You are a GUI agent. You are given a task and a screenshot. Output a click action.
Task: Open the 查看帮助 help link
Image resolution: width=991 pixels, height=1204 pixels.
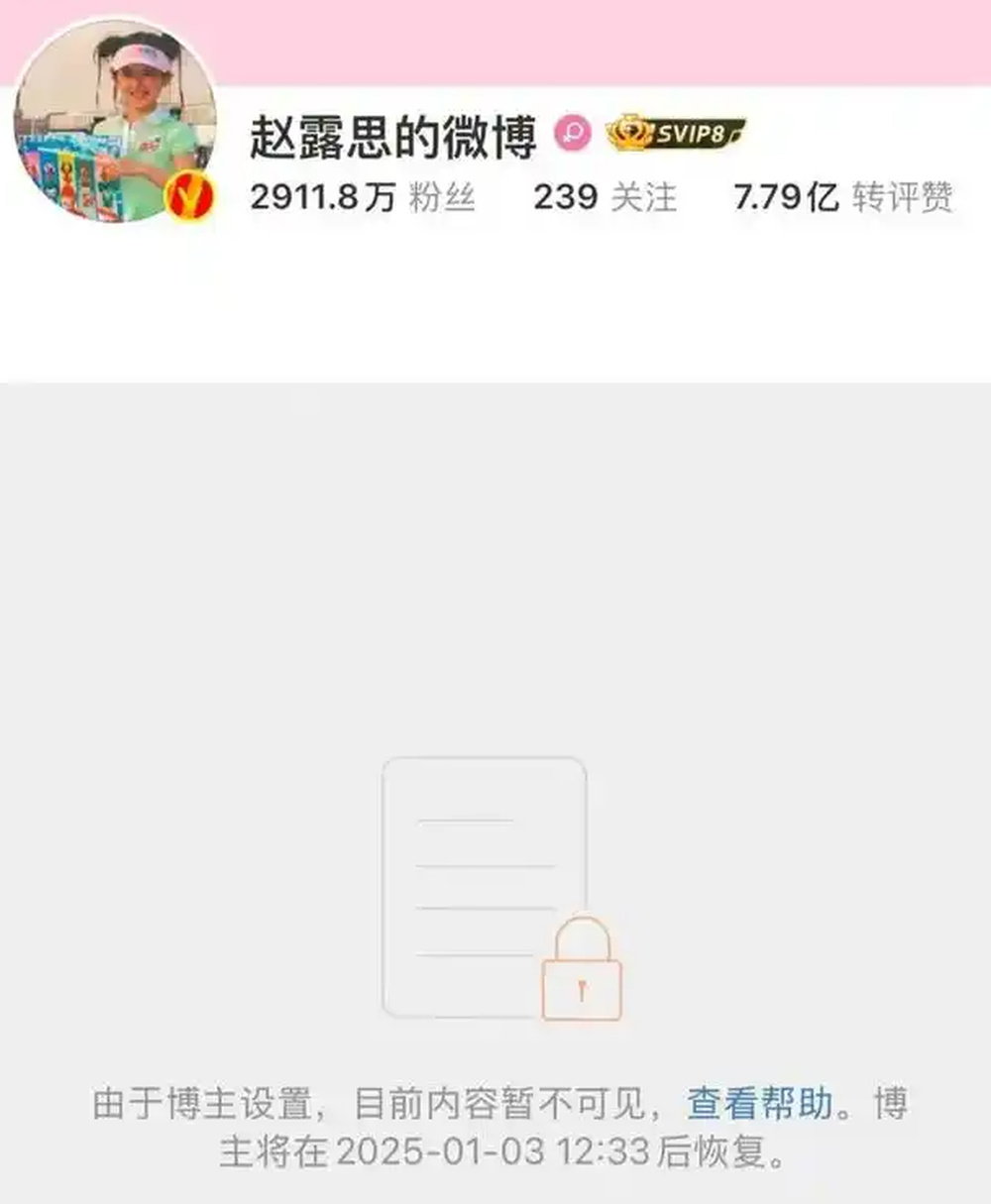click(760, 1103)
